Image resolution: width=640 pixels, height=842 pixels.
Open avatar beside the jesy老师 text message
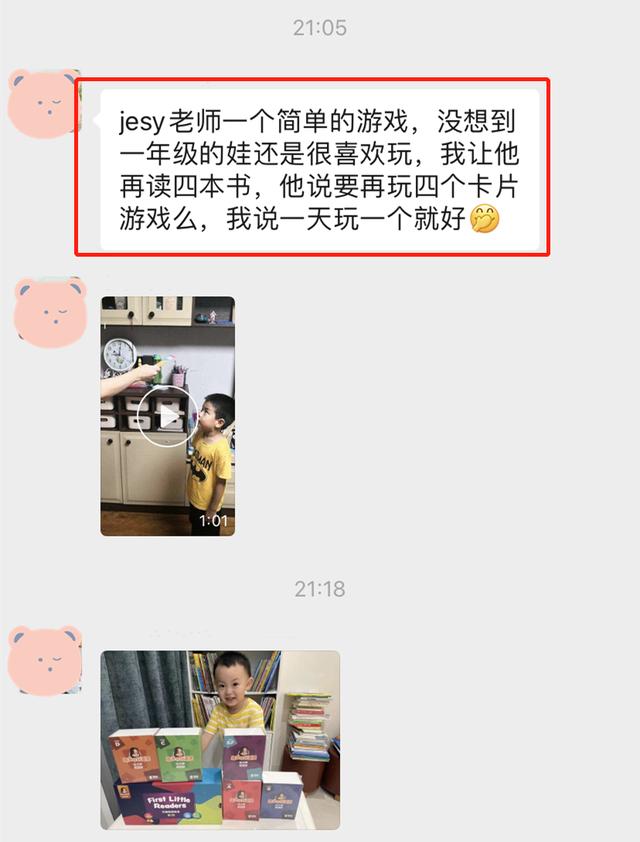(x=44, y=104)
